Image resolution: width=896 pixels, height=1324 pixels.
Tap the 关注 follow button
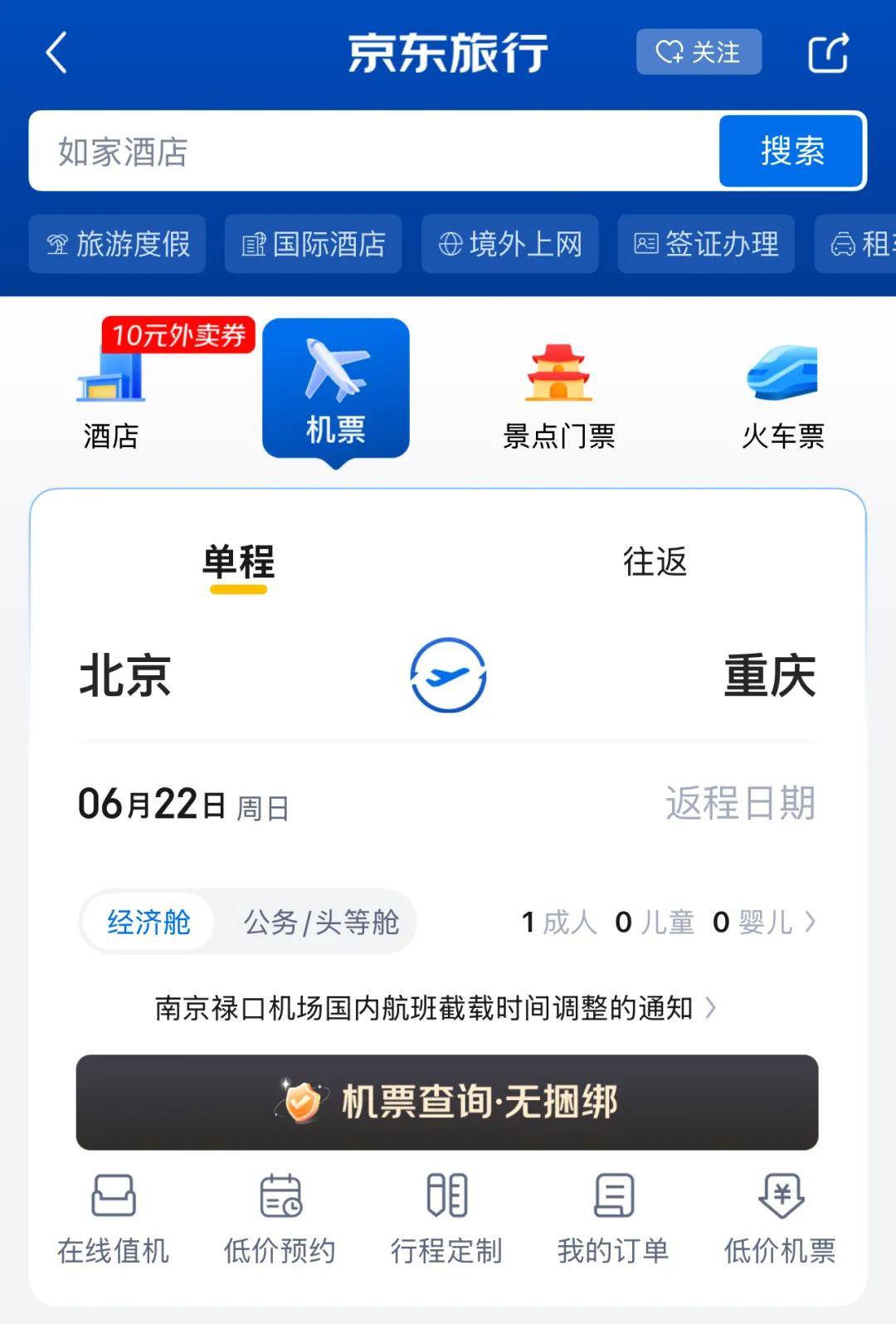click(698, 52)
